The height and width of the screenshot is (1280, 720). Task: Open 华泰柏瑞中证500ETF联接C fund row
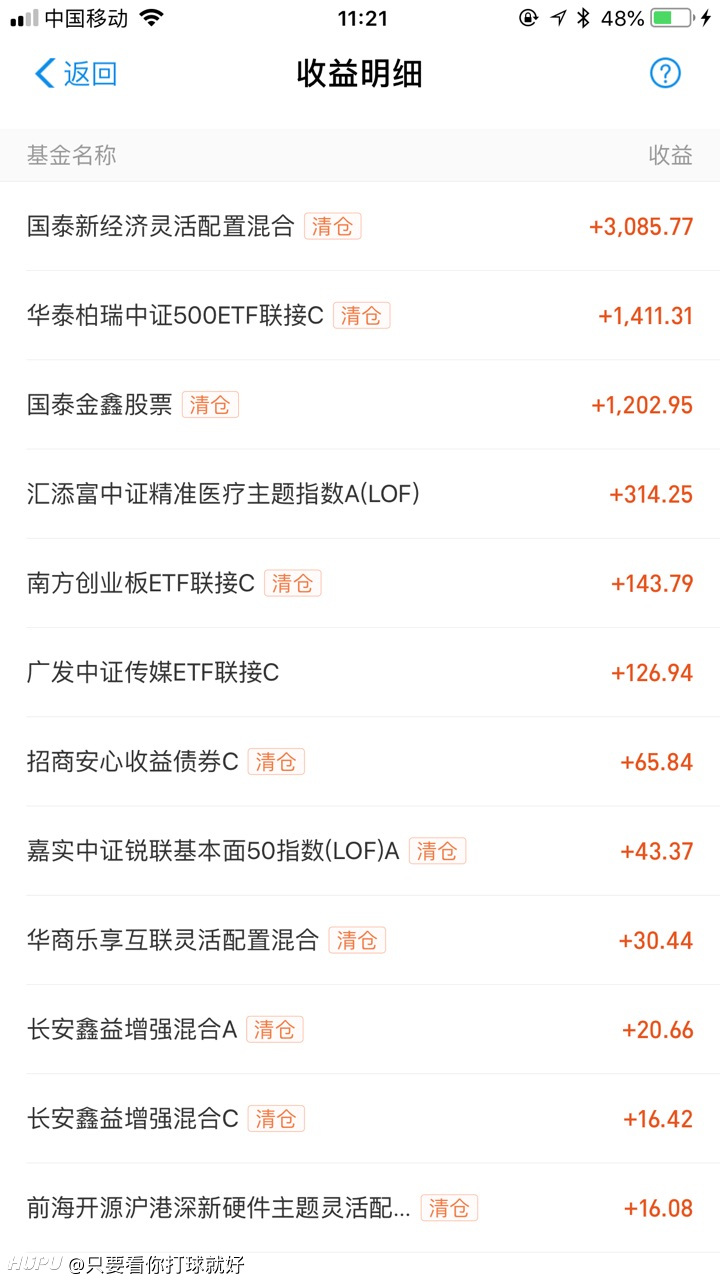[x=360, y=316]
